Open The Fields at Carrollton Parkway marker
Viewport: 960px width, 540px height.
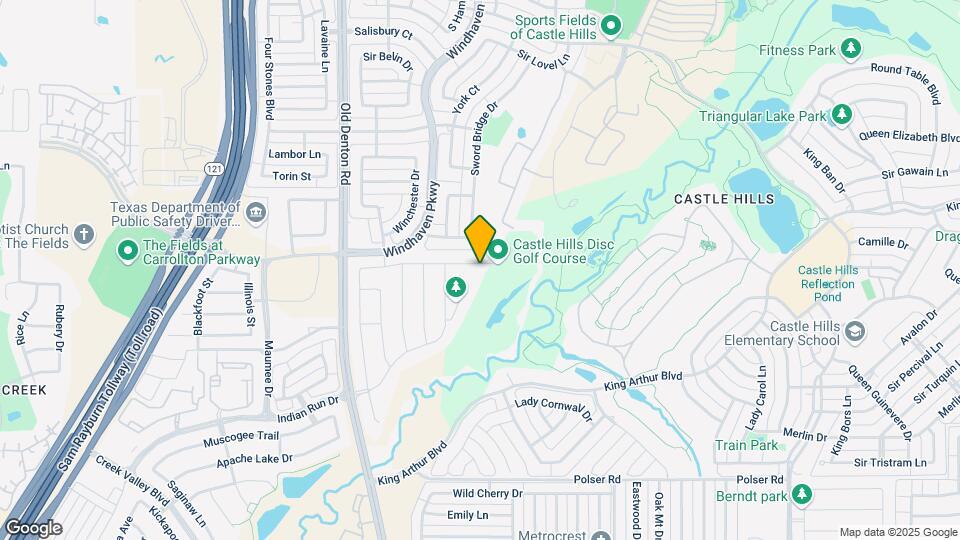click(x=128, y=249)
